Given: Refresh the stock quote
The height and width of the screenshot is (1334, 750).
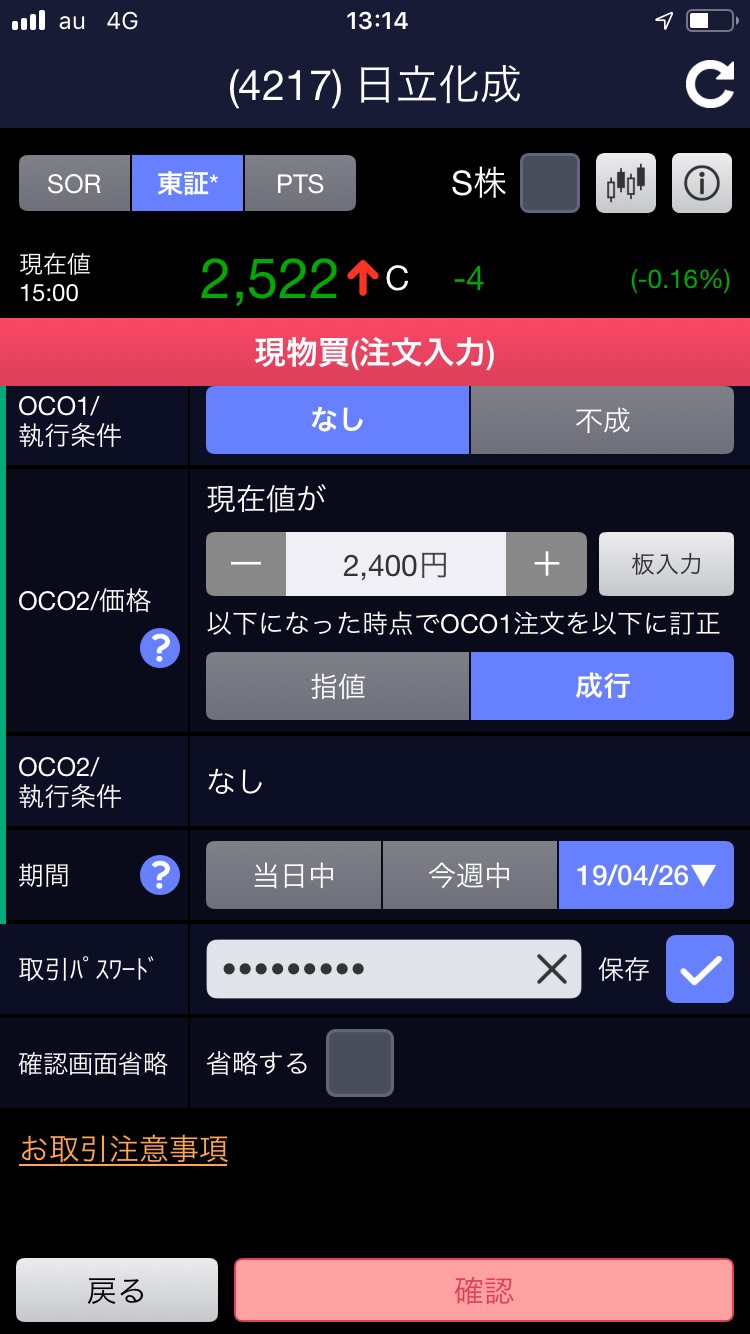Looking at the screenshot, I should (x=709, y=85).
